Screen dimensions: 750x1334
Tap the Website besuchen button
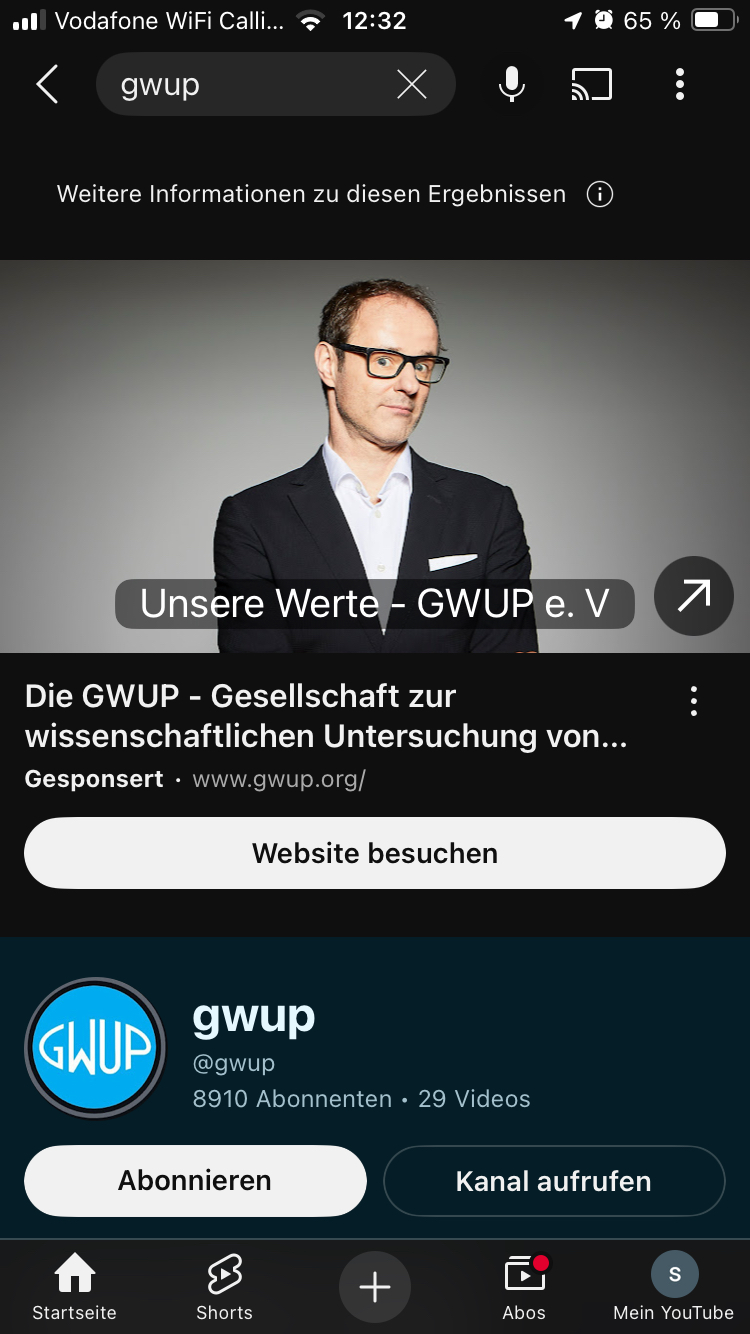pyautogui.click(x=375, y=853)
